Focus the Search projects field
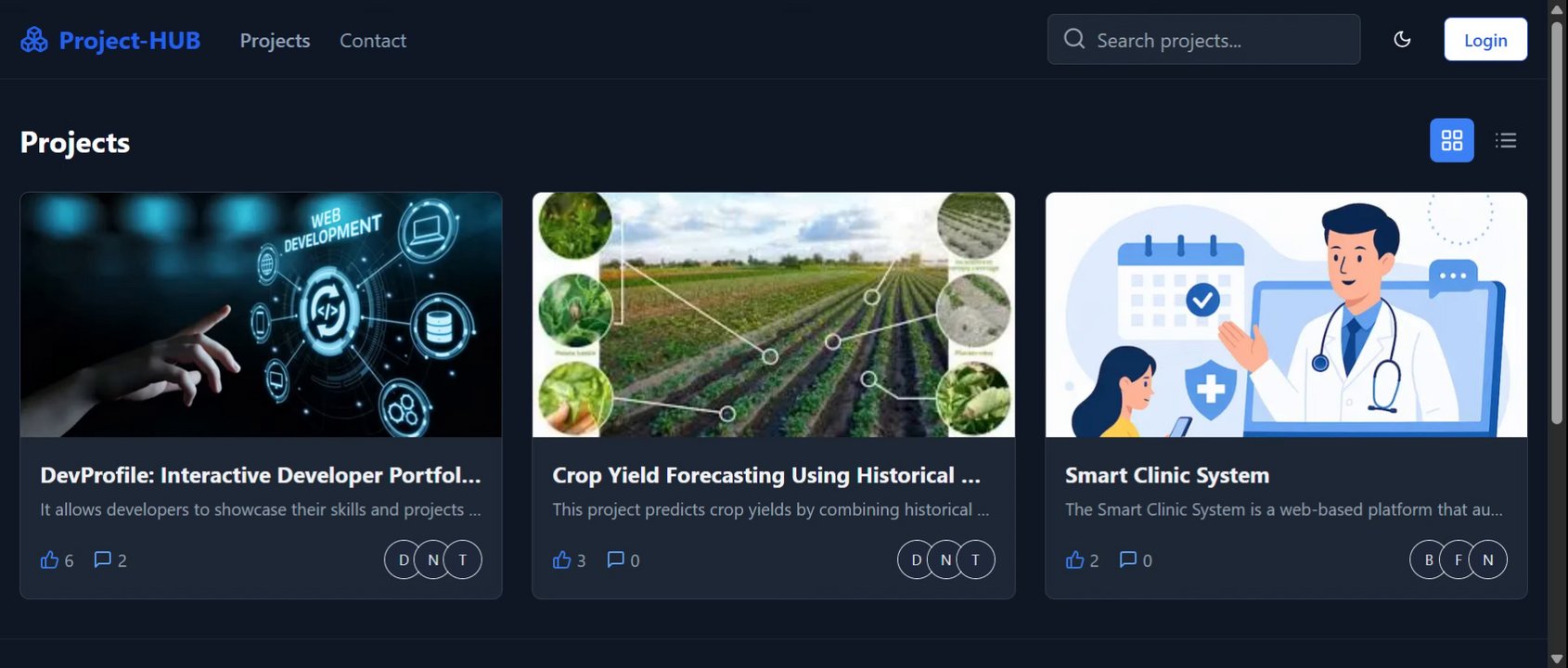Viewport: 1568px width, 668px height. (x=1215, y=40)
